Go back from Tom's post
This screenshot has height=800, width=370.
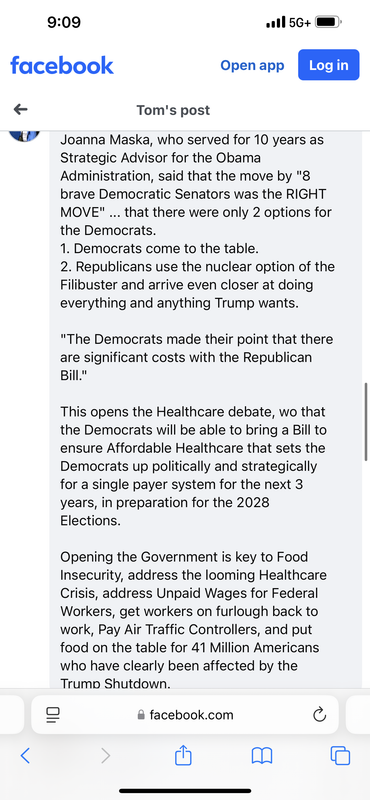tap(20, 109)
